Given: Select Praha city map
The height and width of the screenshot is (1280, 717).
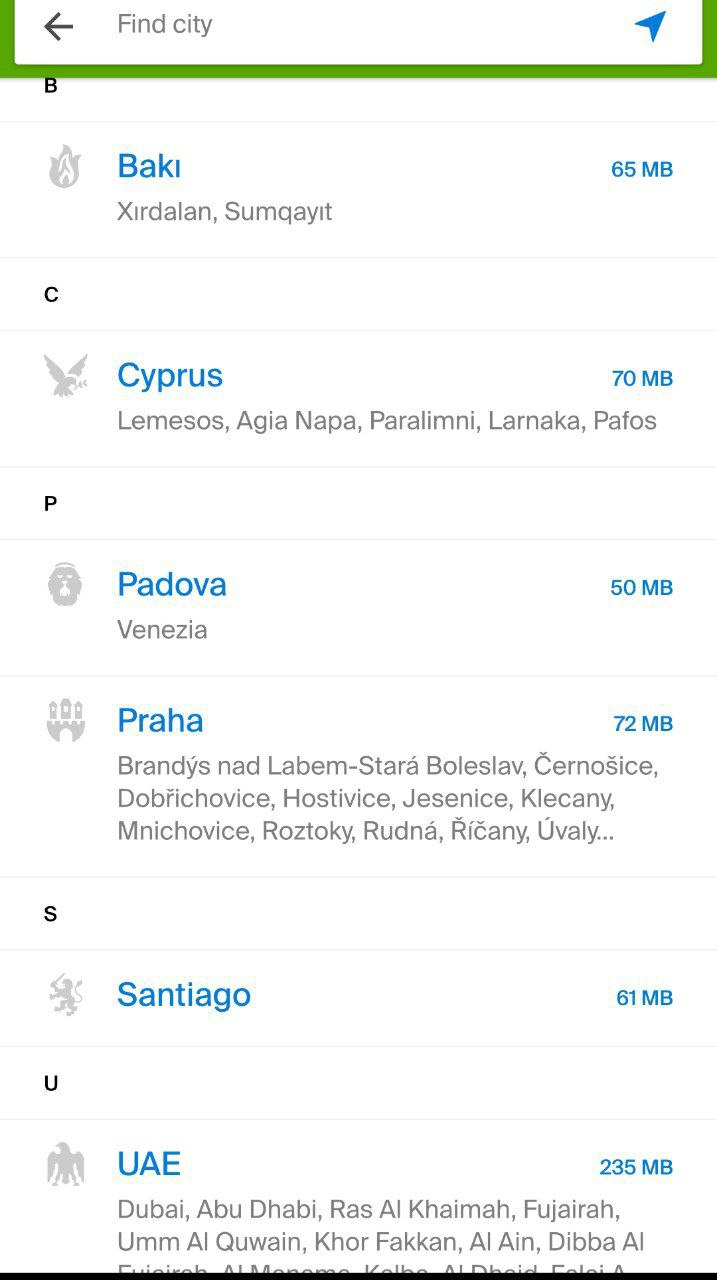Looking at the screenshot, I should (x=358, y=776).
